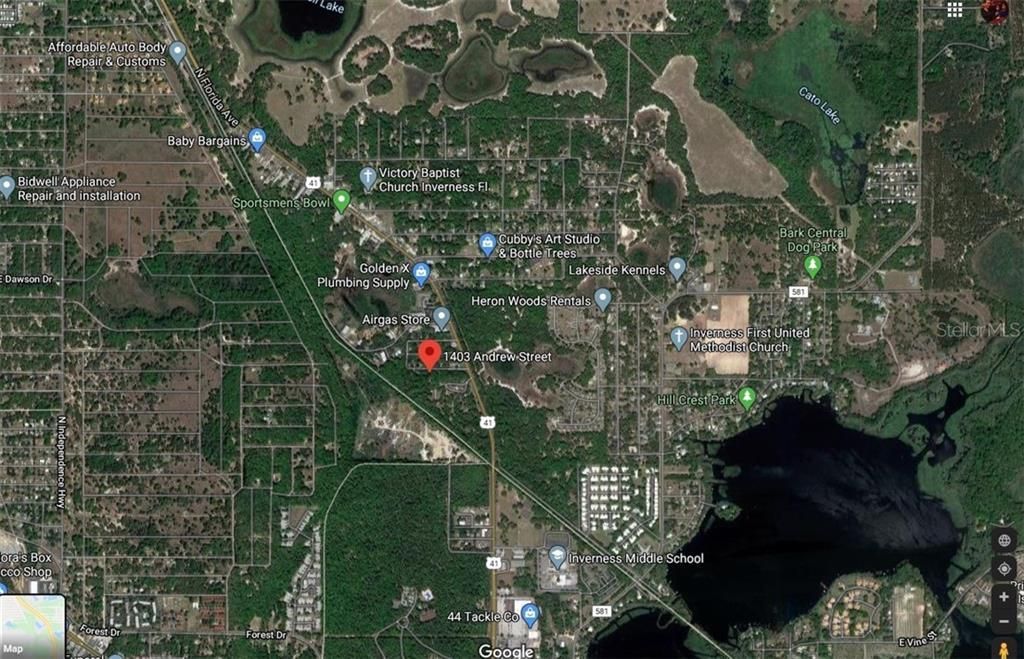
Task: Open Sportsmens Bowl marker
Action: [341, 201]
